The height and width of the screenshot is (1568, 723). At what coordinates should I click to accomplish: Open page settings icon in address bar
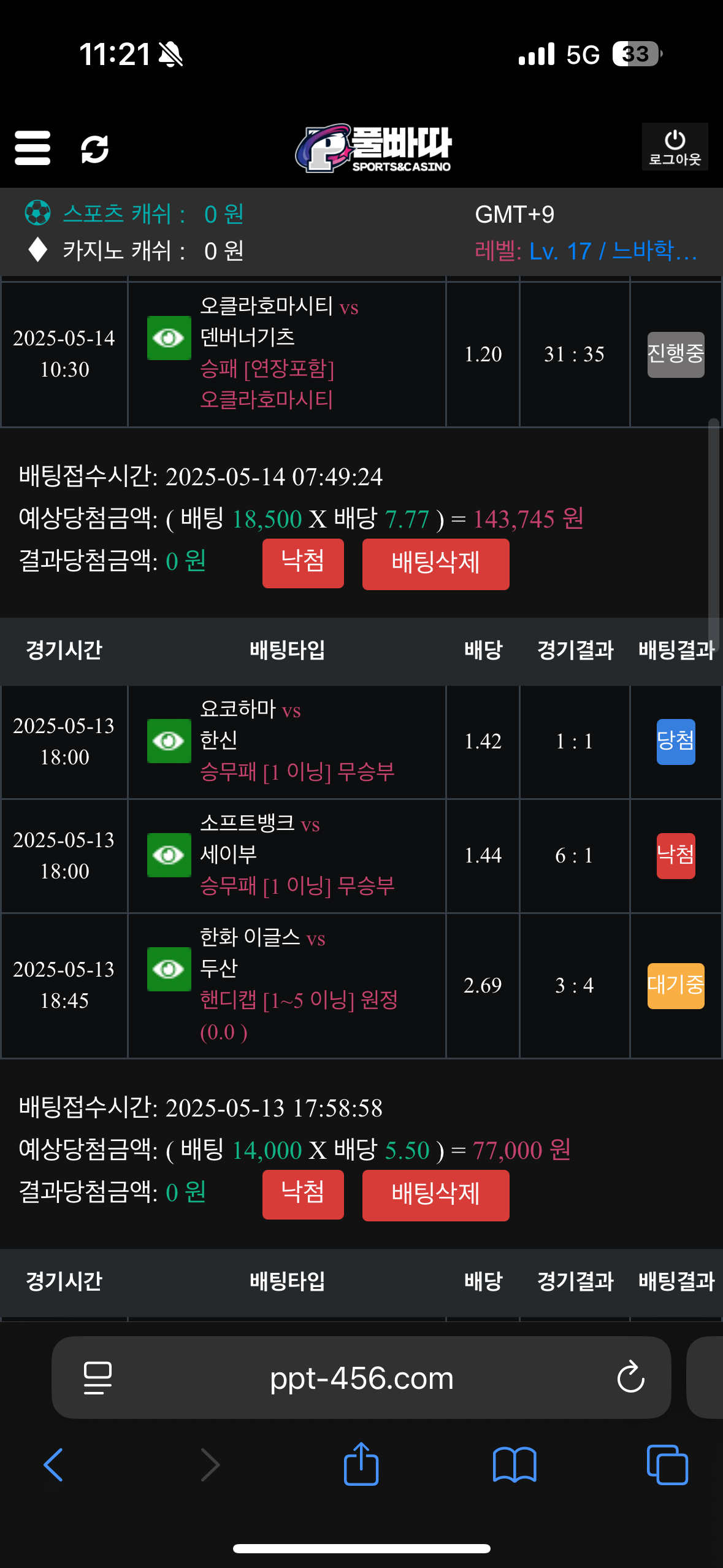98,1378
